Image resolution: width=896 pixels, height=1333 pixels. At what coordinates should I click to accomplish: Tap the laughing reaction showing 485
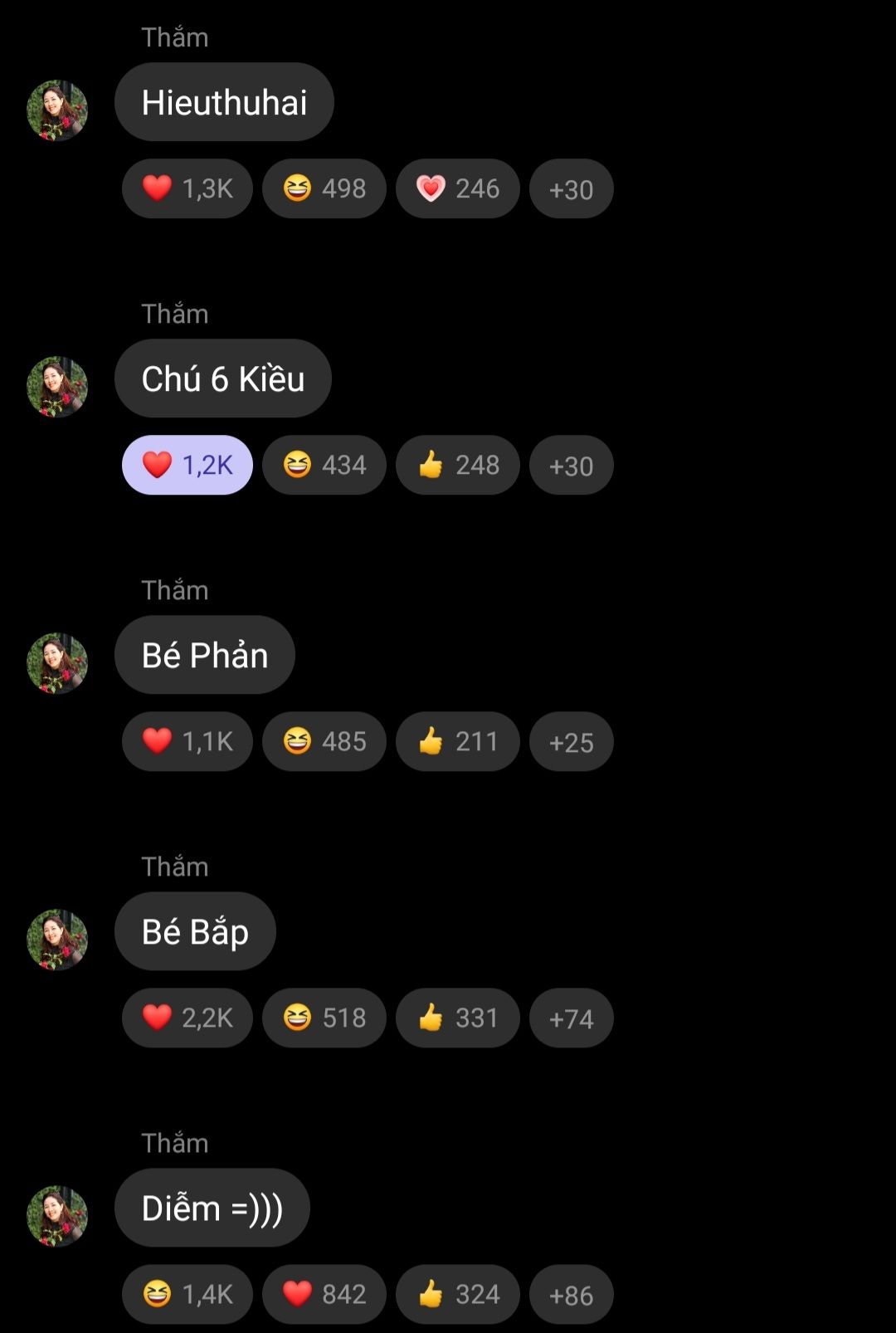[x=324, y=741]
